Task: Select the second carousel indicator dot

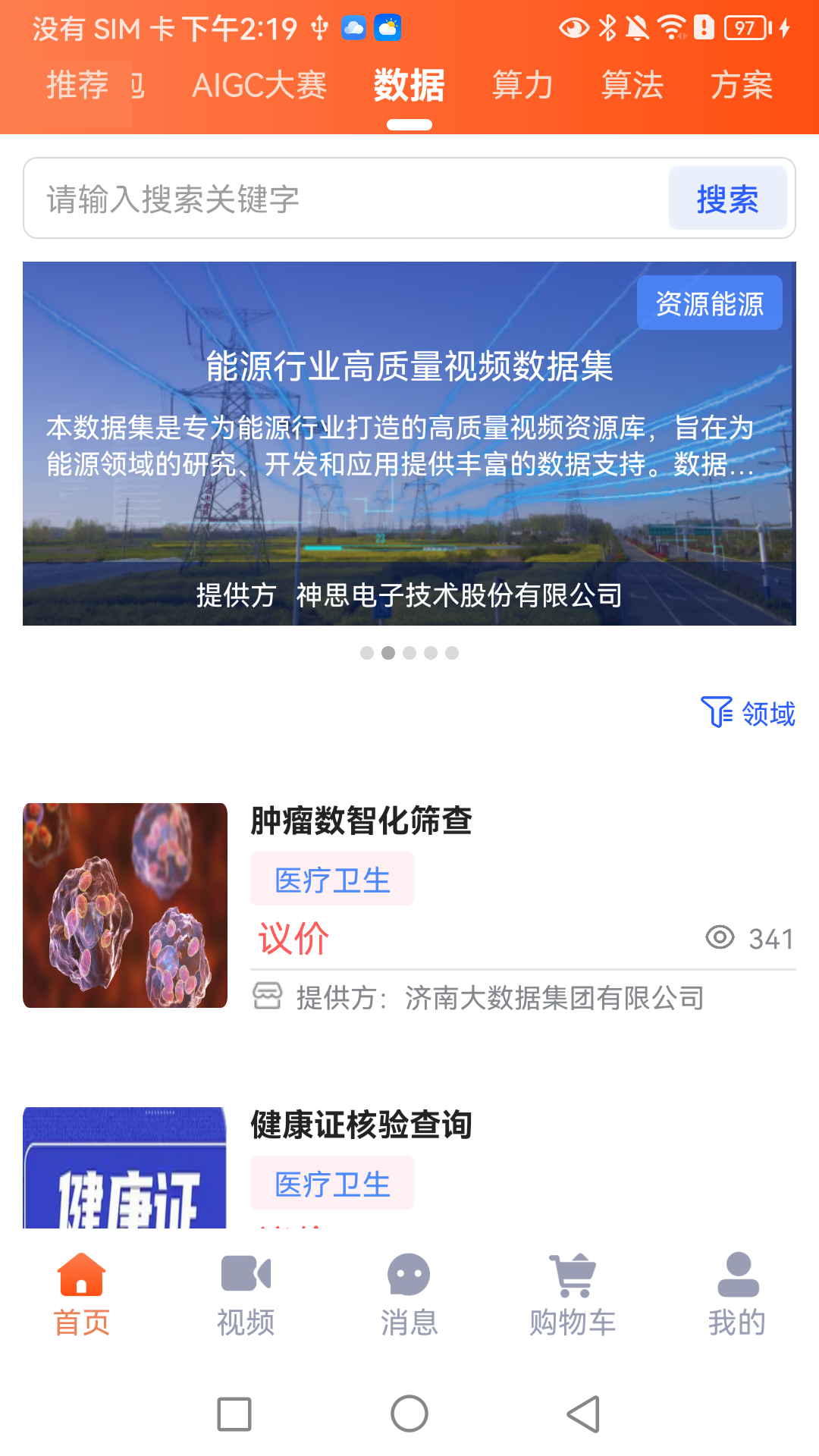Action: 389,653
